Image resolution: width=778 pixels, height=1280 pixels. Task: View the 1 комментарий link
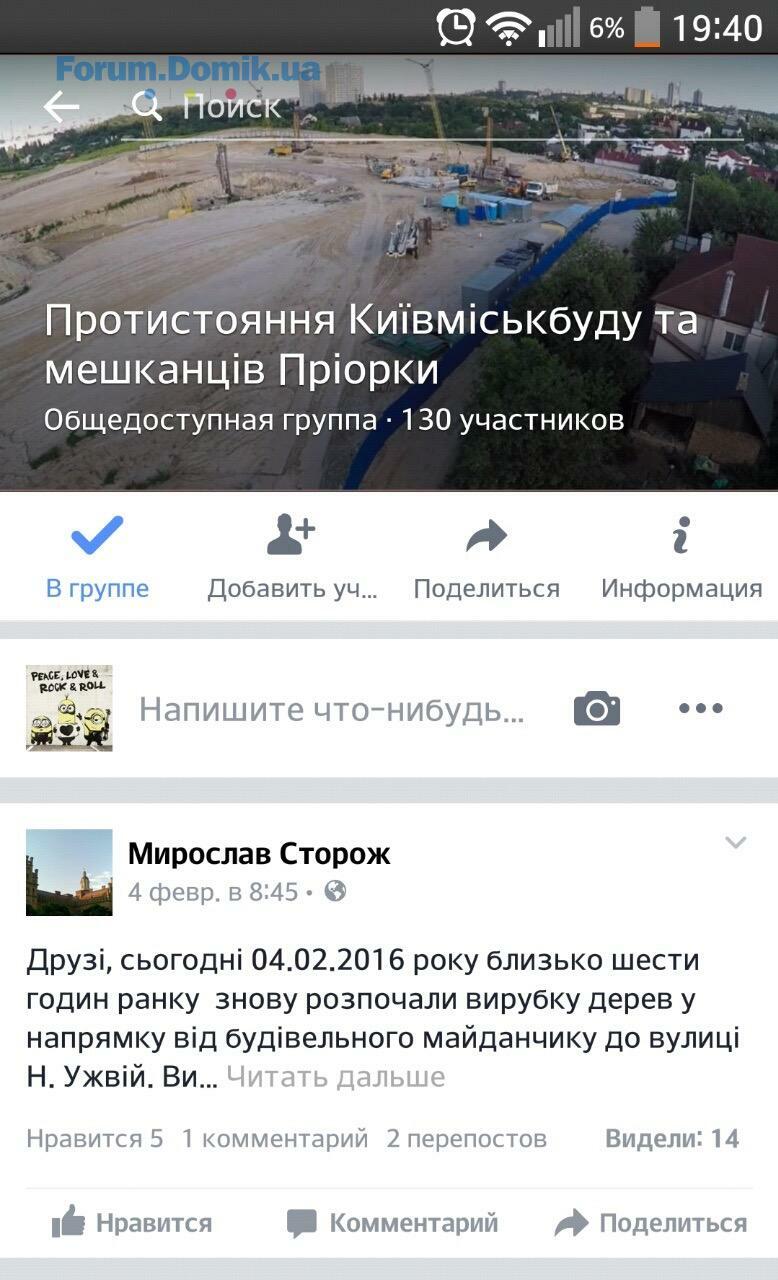274,1138
